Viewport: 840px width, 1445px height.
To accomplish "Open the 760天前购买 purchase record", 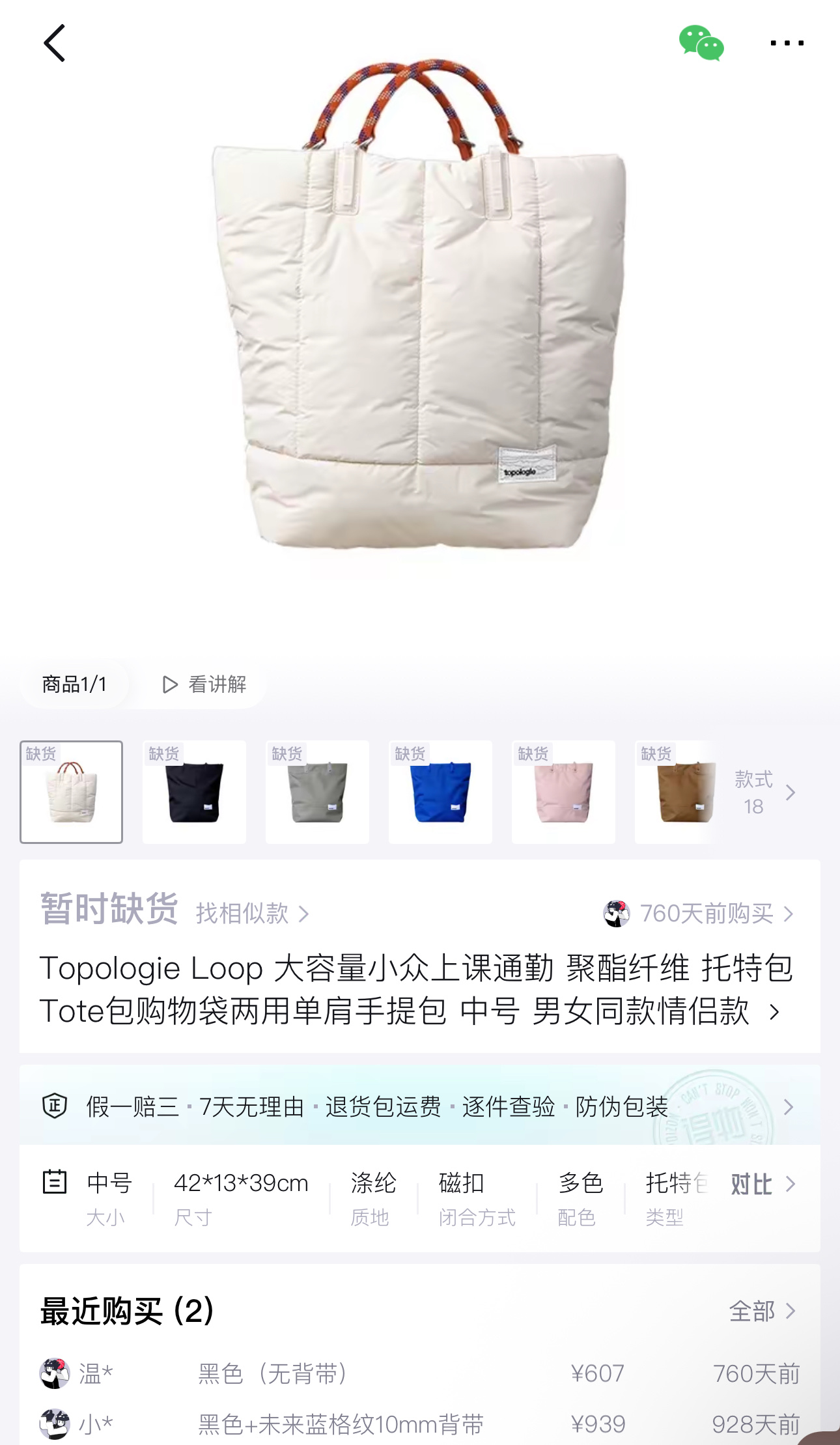I will pos(699,914).
